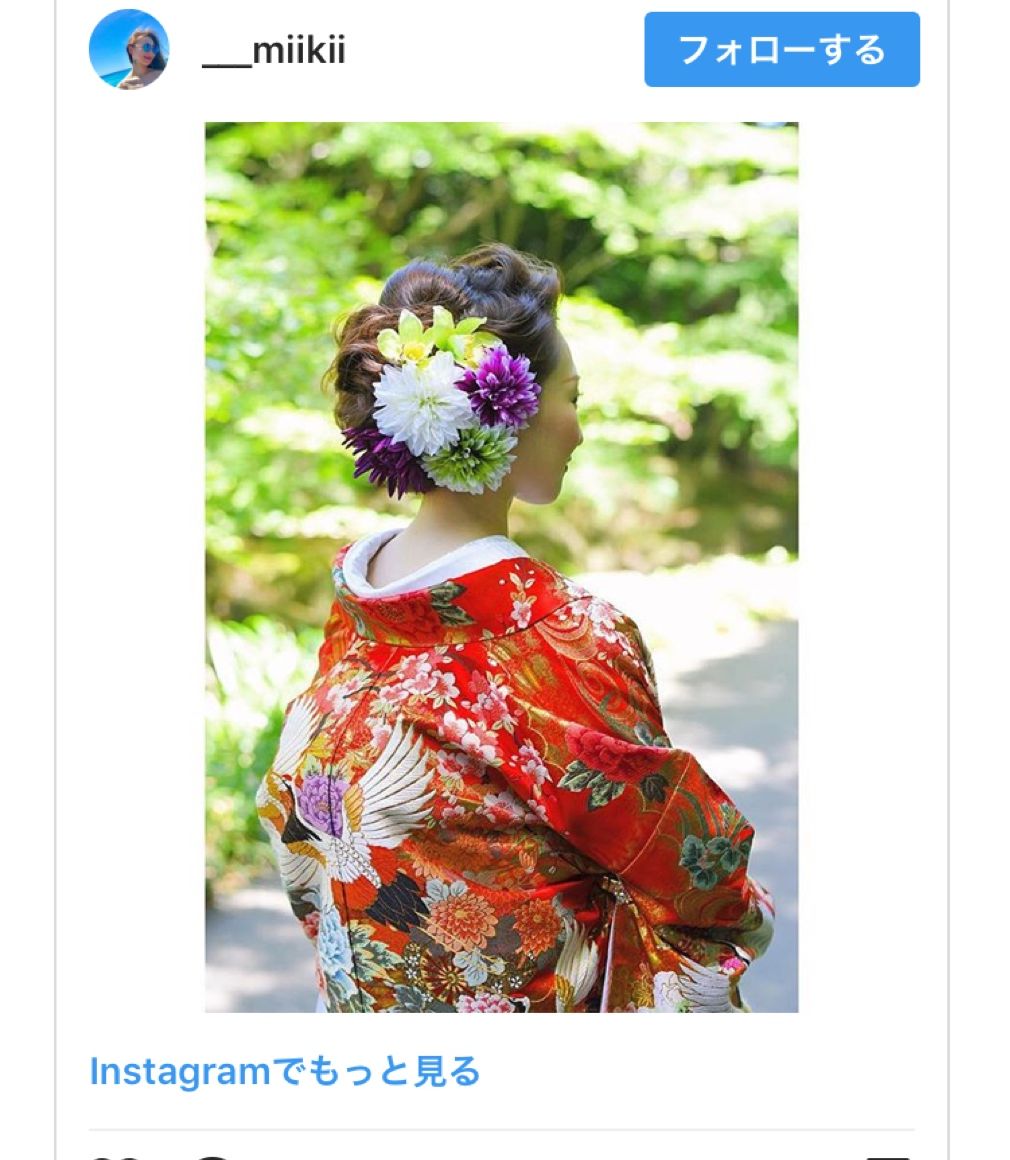This screenshot has height=1160, width=1010.
Task: Tap the blue フォローする follow button
Action: (x=781, y=50)
